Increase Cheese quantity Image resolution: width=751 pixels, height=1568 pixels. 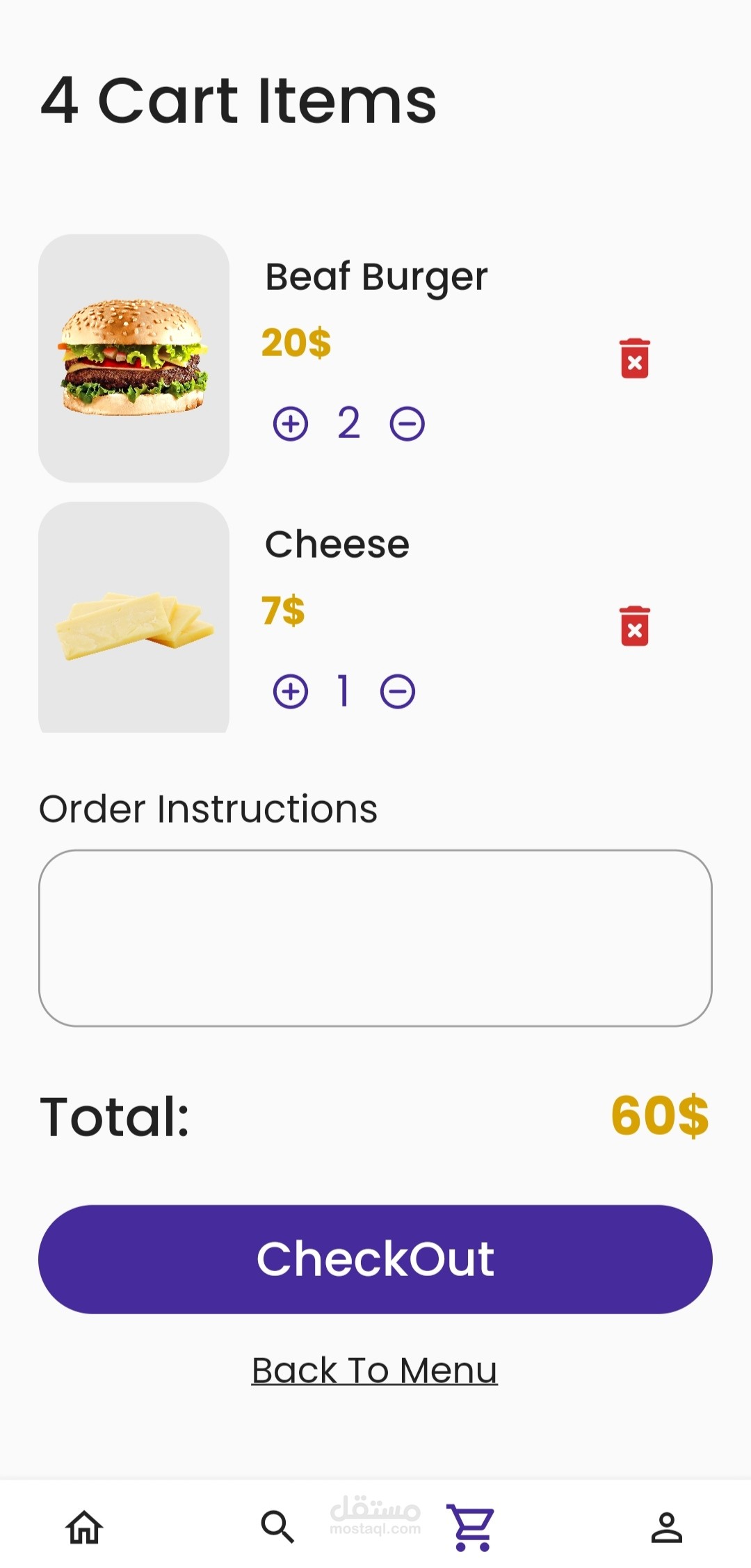click(291, 691)
